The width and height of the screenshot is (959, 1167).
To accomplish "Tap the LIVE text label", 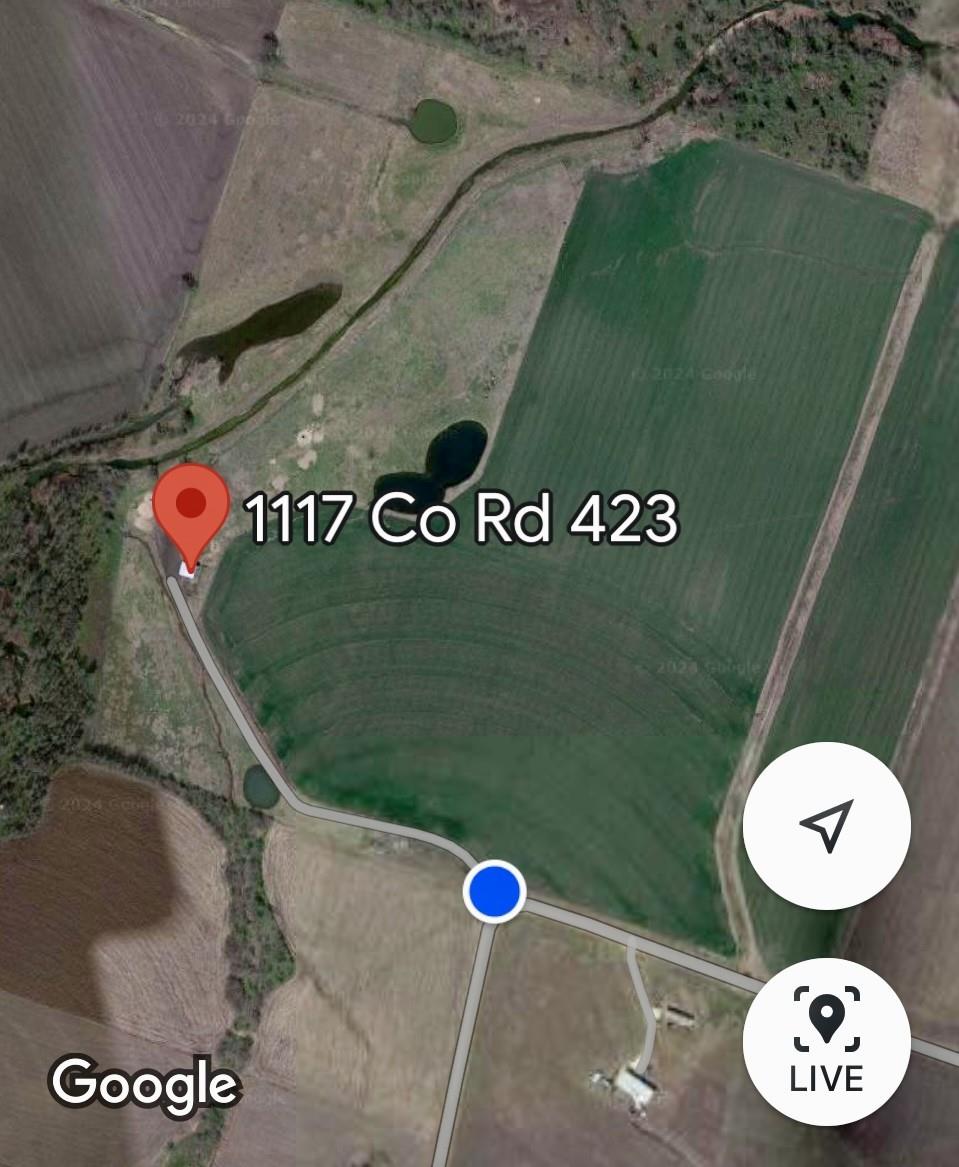I will coord(827,1078).
